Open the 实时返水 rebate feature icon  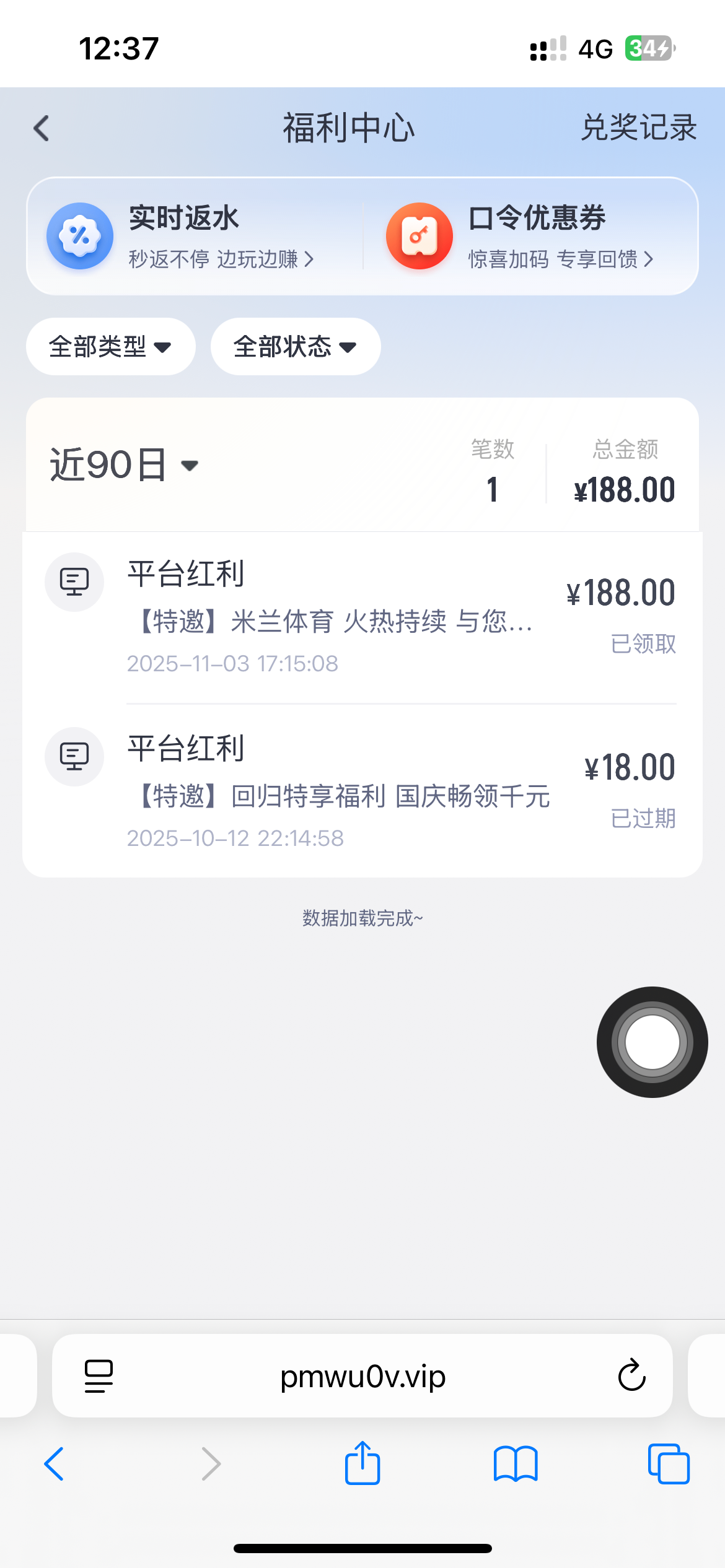tap(81, 235)
